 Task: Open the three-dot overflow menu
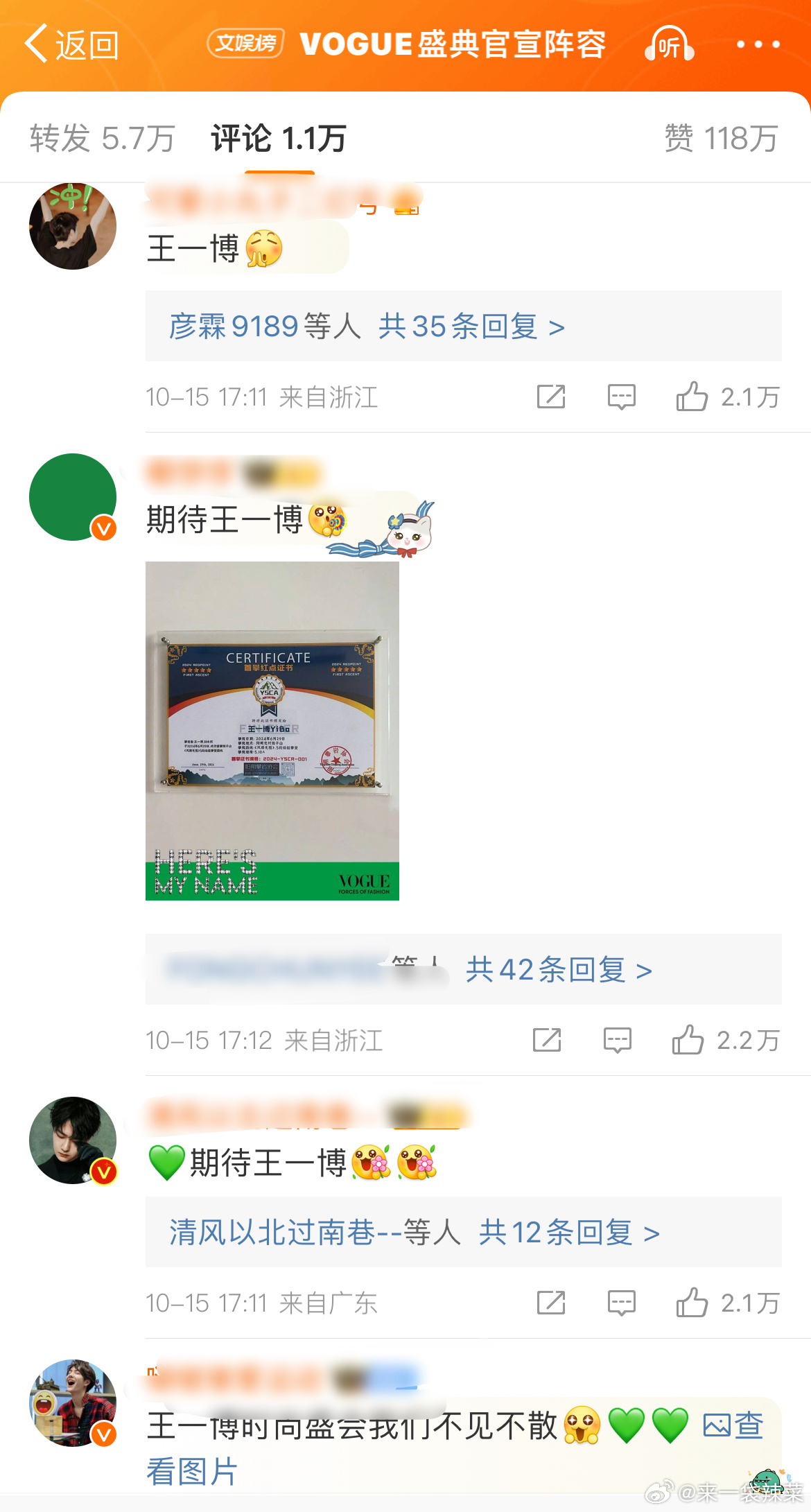[758, 45]
